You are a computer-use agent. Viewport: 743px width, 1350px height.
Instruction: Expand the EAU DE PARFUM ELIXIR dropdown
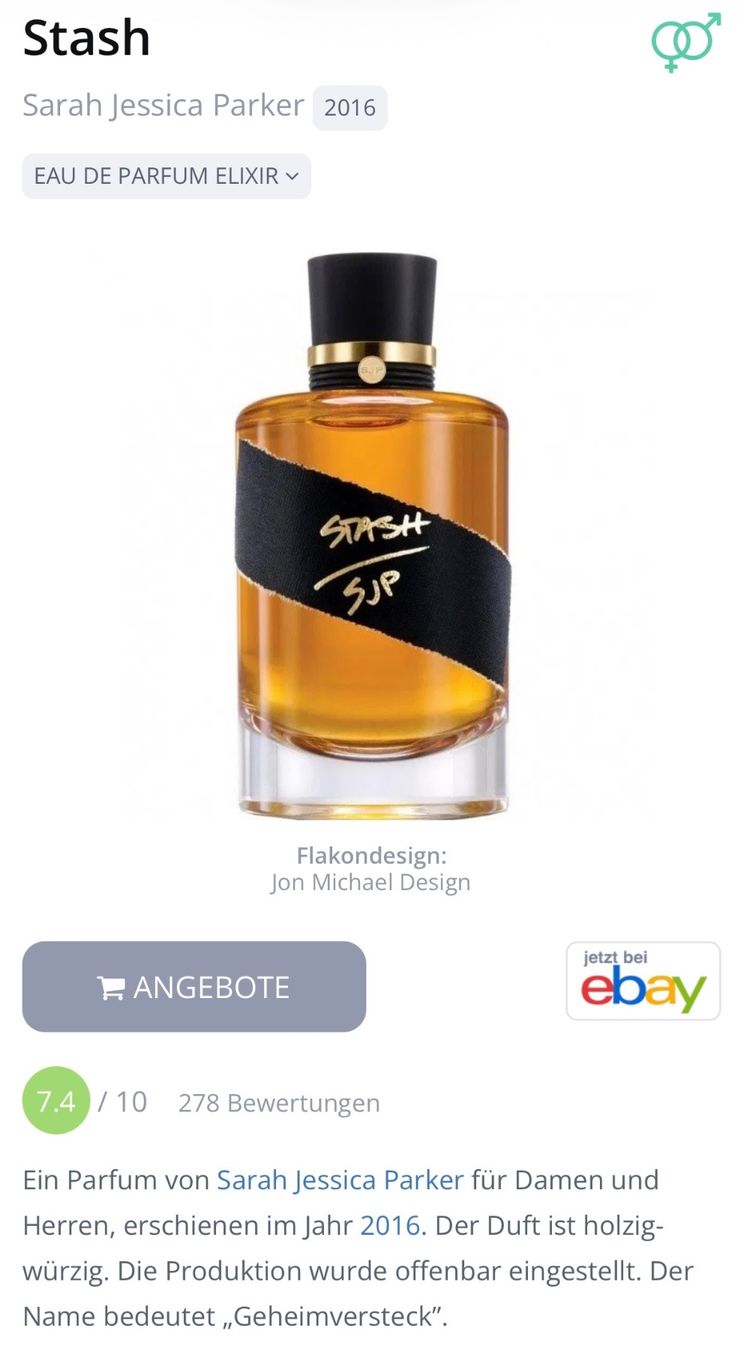click(x=166, y=176)
